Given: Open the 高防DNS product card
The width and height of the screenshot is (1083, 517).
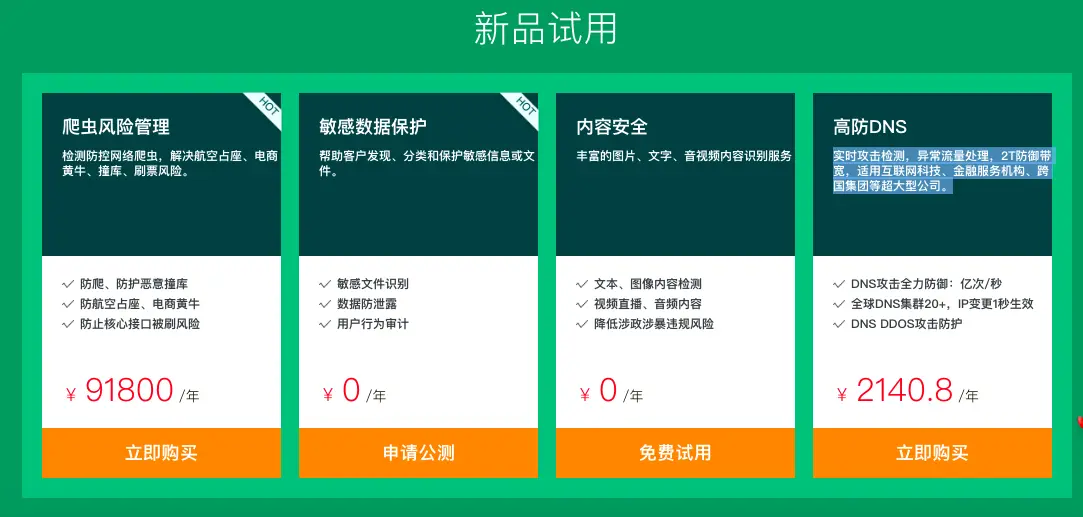Looking at the screenshot, I should pyautogui.click(x=870, y=127).
